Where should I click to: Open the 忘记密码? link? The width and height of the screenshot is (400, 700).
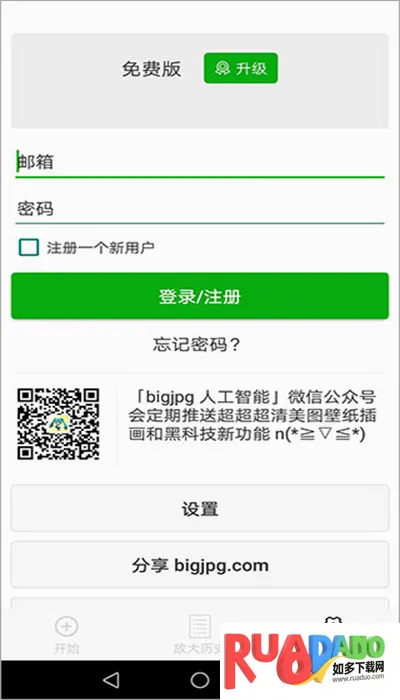click(197, 345)
